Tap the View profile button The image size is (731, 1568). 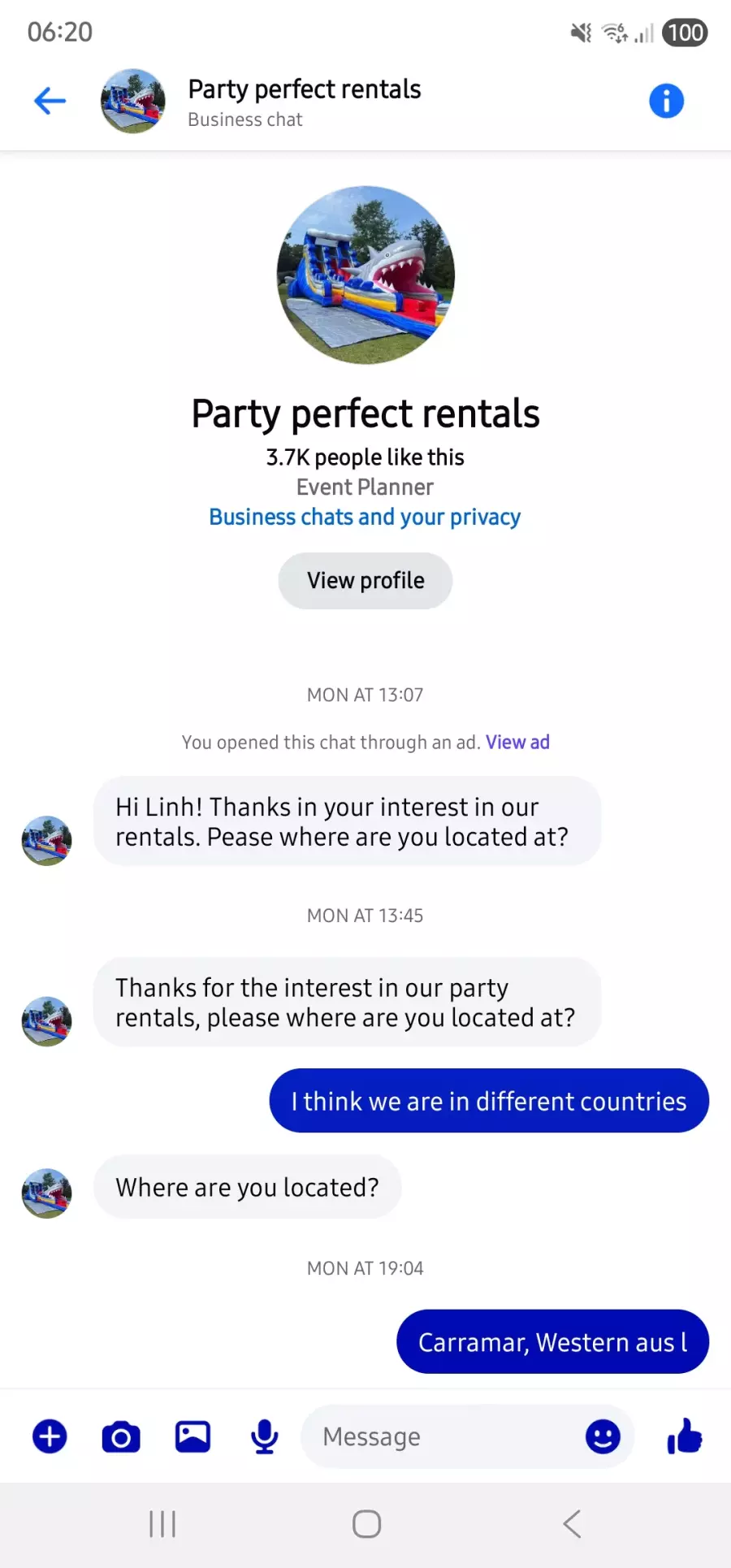coord(365,581)
